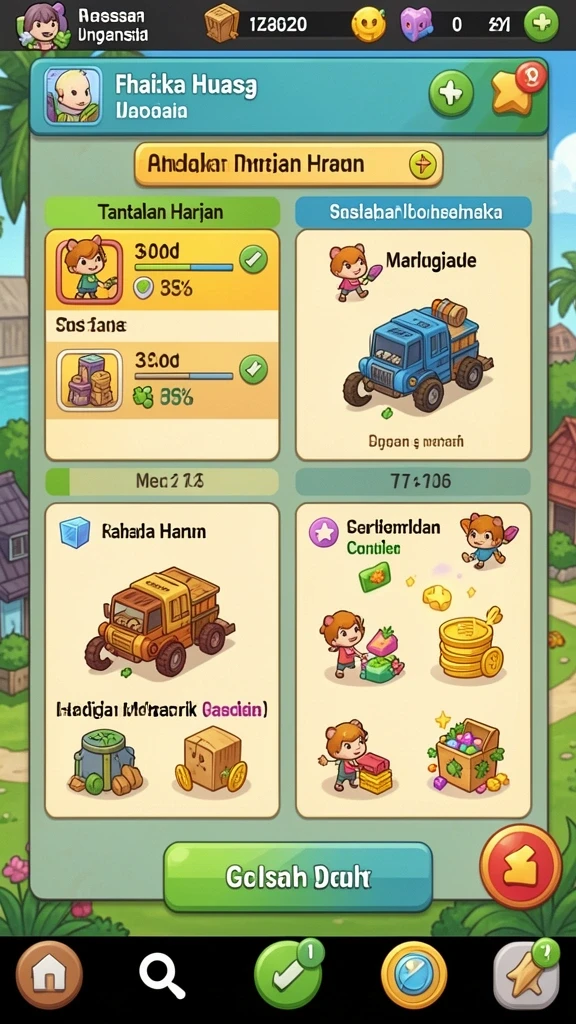The height and width of the screenshot is (1024, 576).
Task: Select the second task with crates icon
Action: [162, 381]
